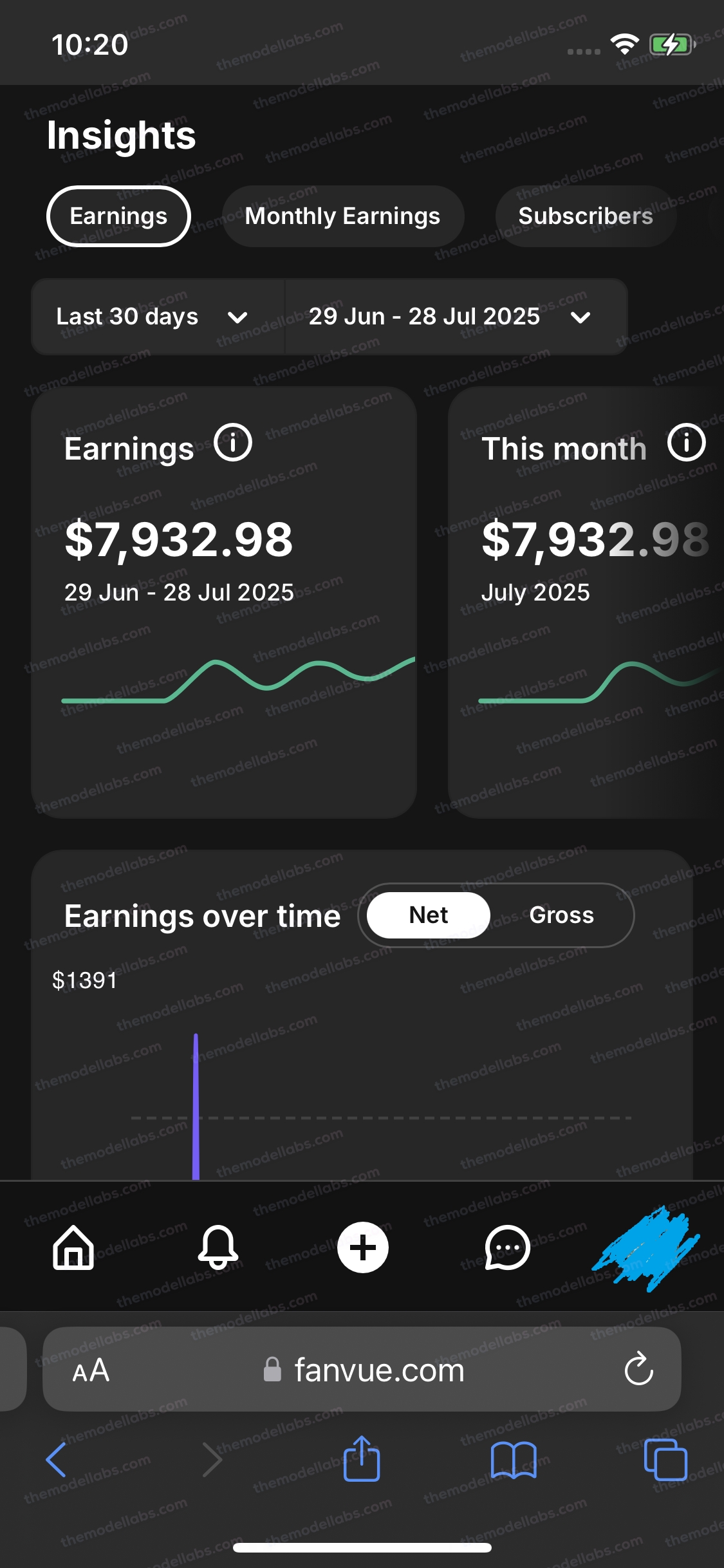Go to the home feed
724x1568 pixels.
pyautogui.click(x=73, y=1247)
